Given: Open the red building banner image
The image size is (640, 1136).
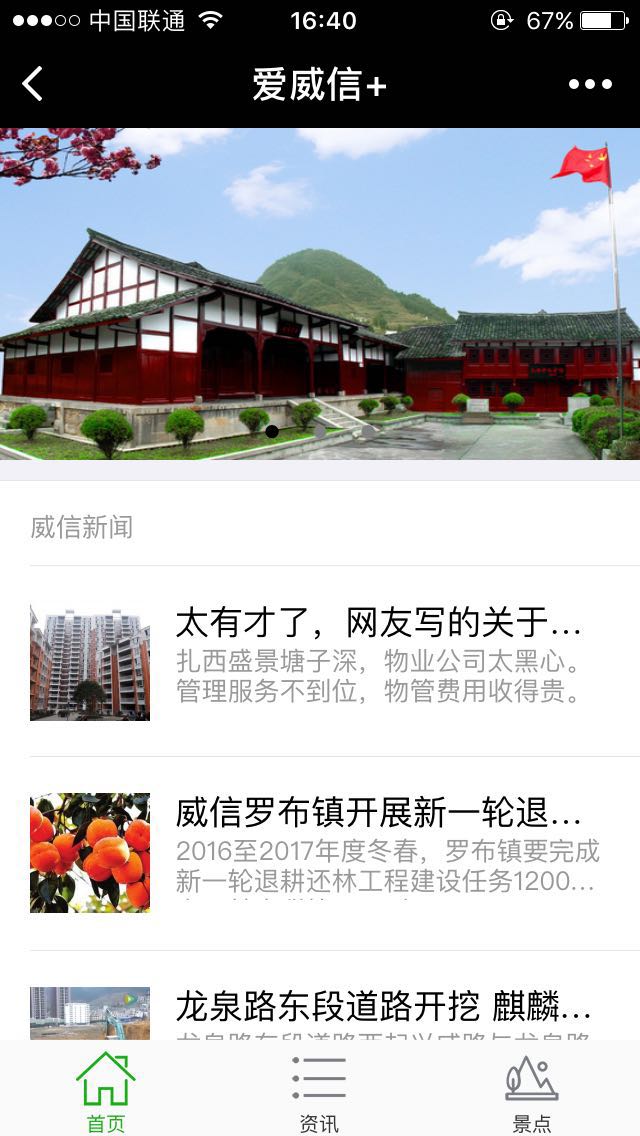Looking at the screenshot, I should 320,294.
